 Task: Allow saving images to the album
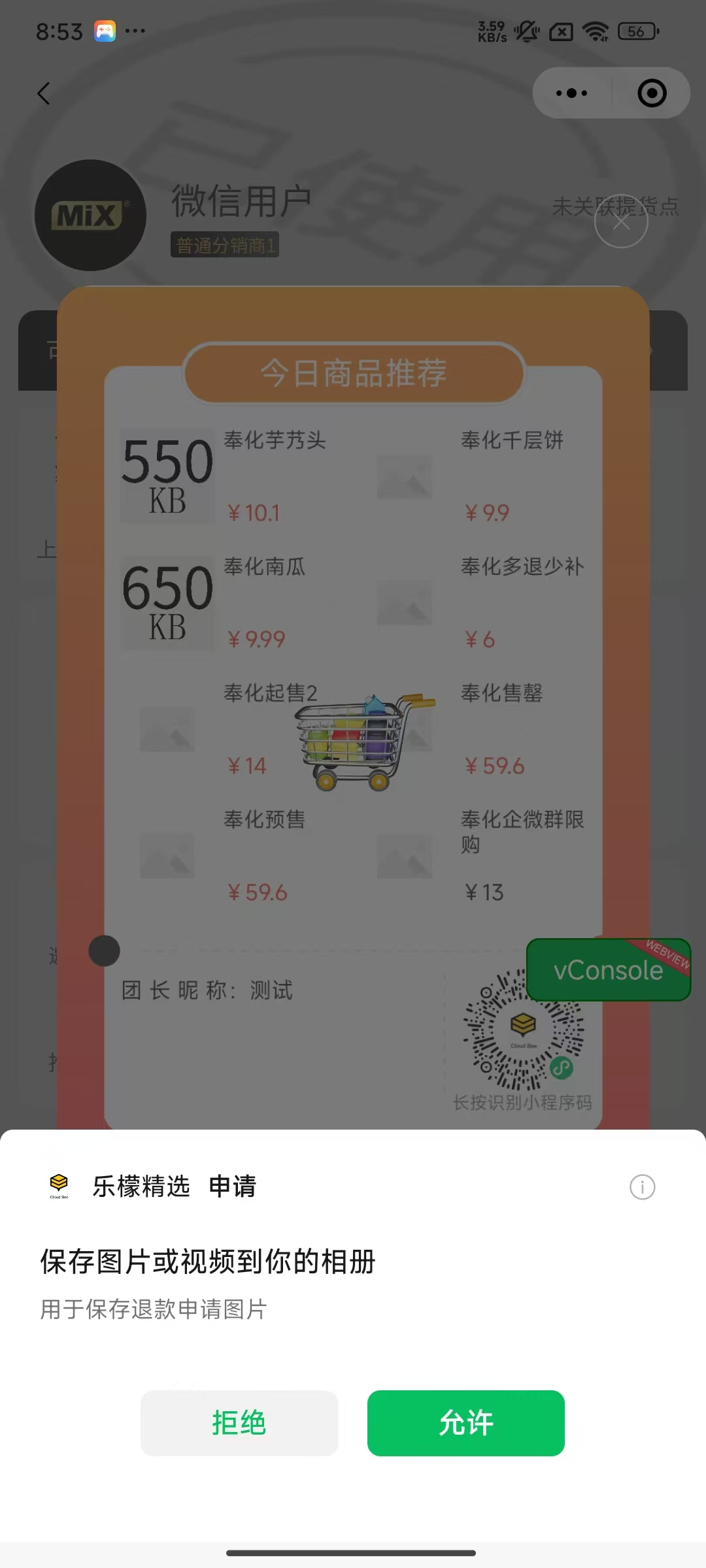coord(465,1423)
